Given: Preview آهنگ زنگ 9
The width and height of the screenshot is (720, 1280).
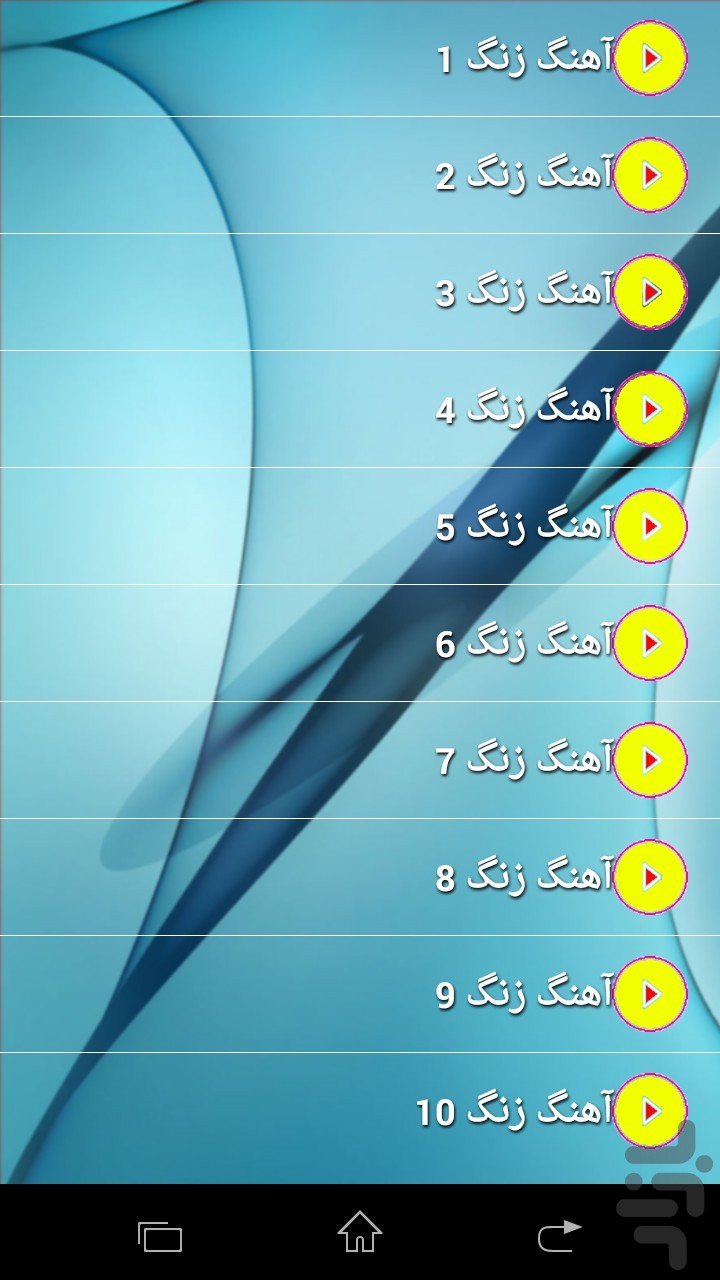Looking at the screenshot, I should pos(650,995).
